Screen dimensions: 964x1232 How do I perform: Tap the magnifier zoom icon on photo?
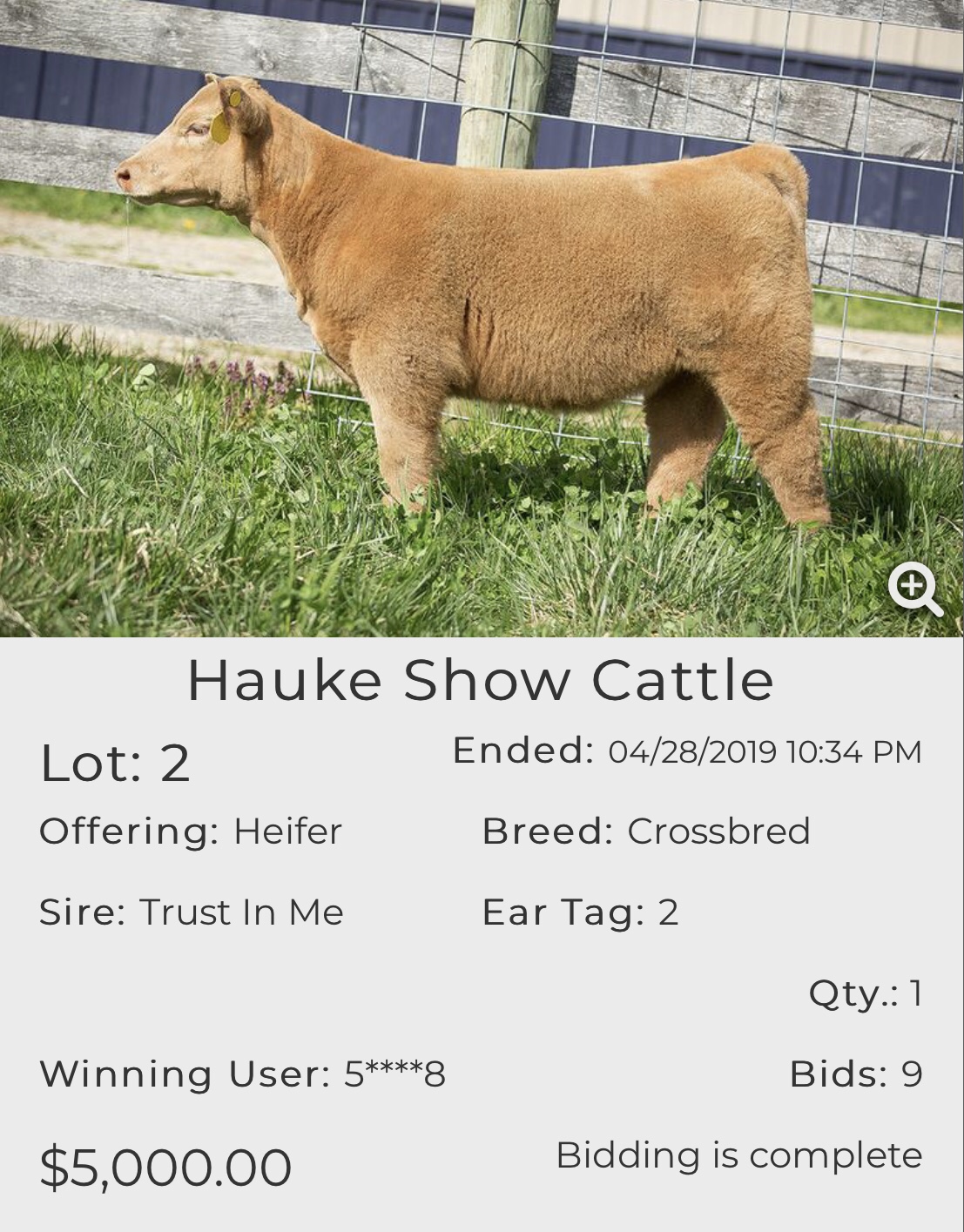[914, 589]
